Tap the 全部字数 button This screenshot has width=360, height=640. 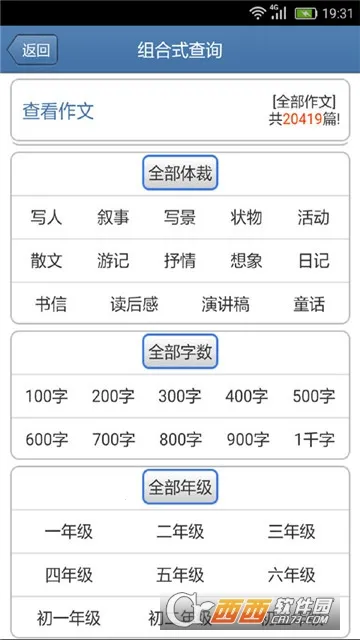click(180, 352)
